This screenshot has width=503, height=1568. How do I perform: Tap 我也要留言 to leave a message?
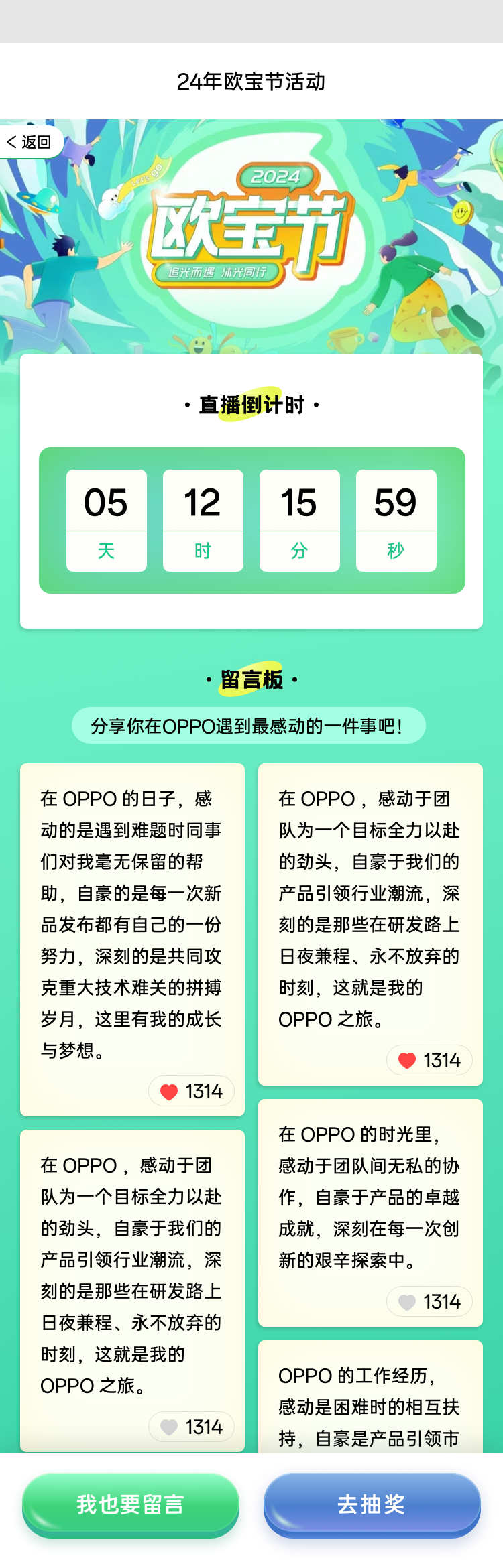pyautogui.click(x=131, y=1504)
